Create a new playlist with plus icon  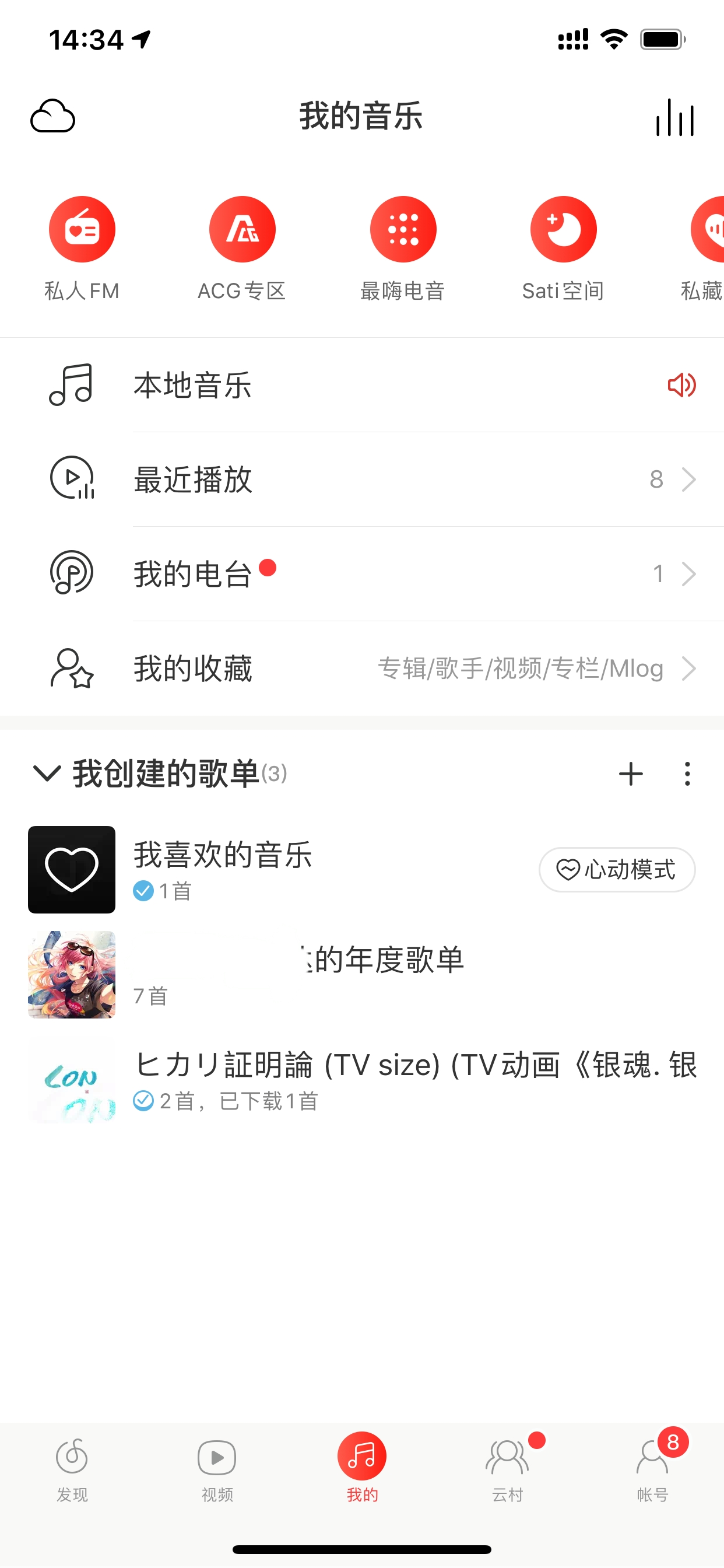631,773
